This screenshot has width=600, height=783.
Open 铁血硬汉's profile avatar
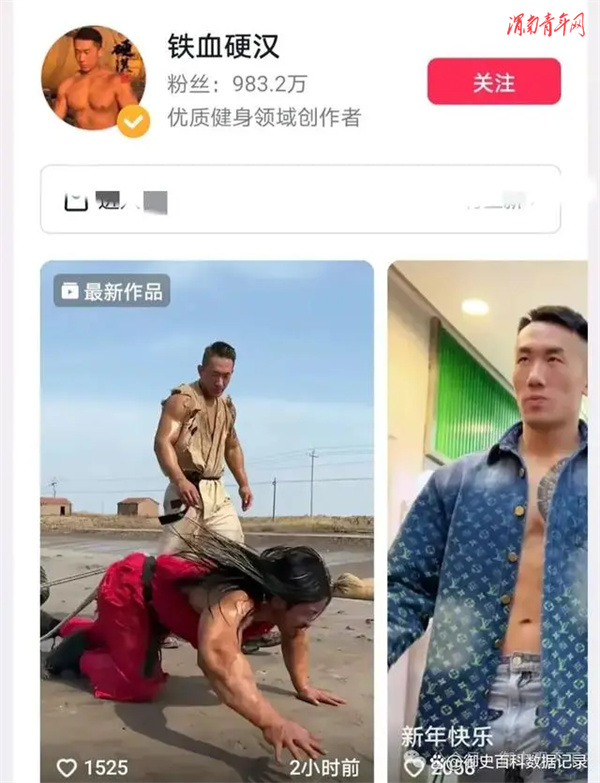(x=93, y=78)
